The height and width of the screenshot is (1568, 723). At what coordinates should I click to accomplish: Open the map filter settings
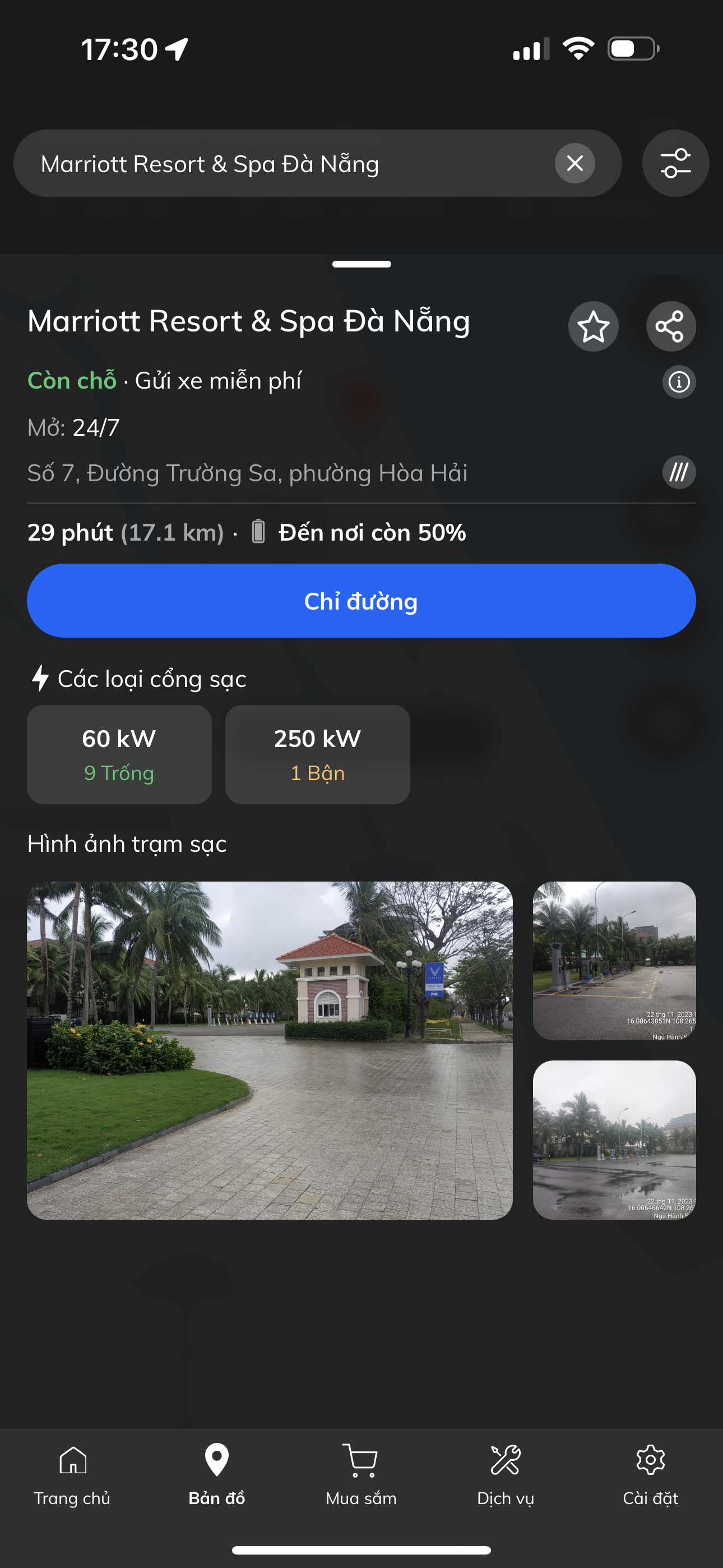(x=675, y=163)
